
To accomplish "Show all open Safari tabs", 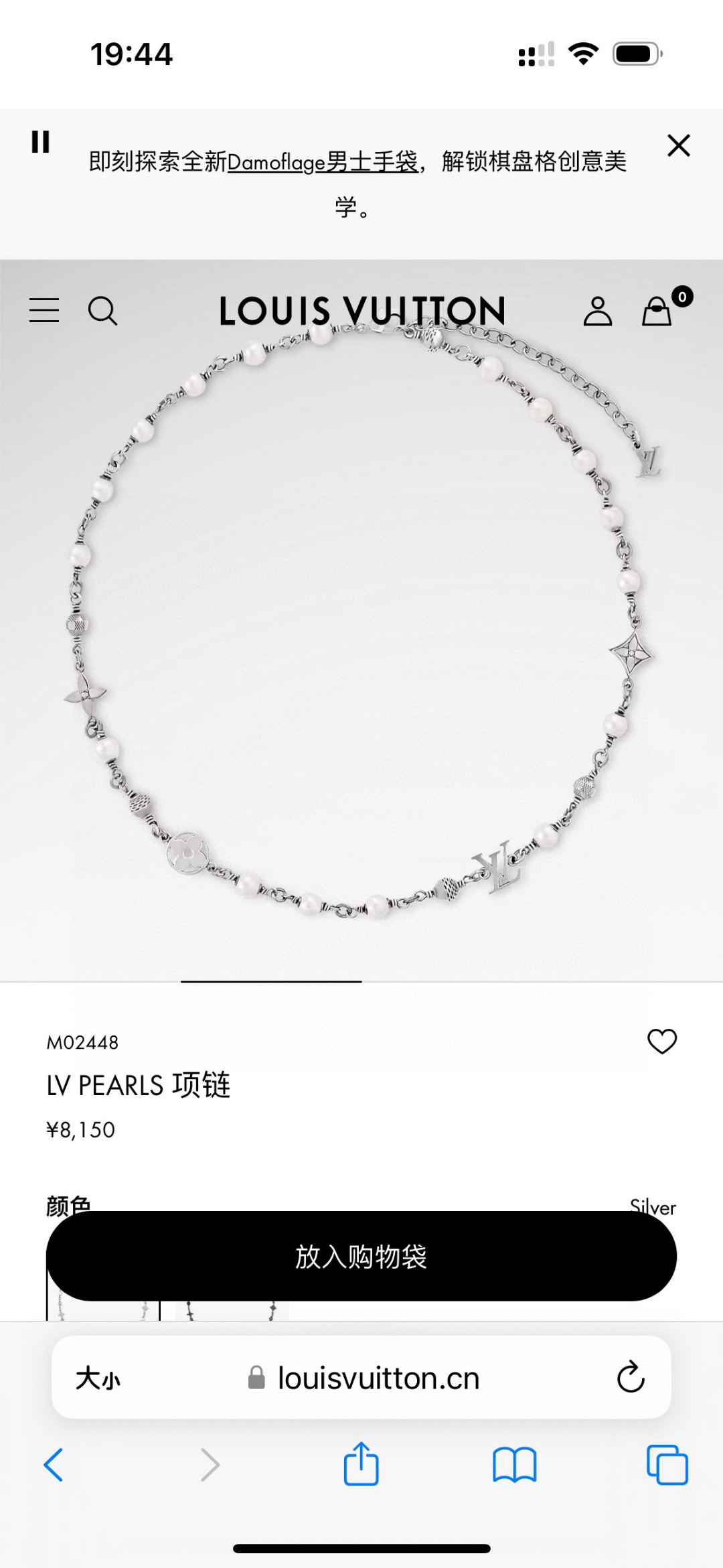I will (667, 1465).
